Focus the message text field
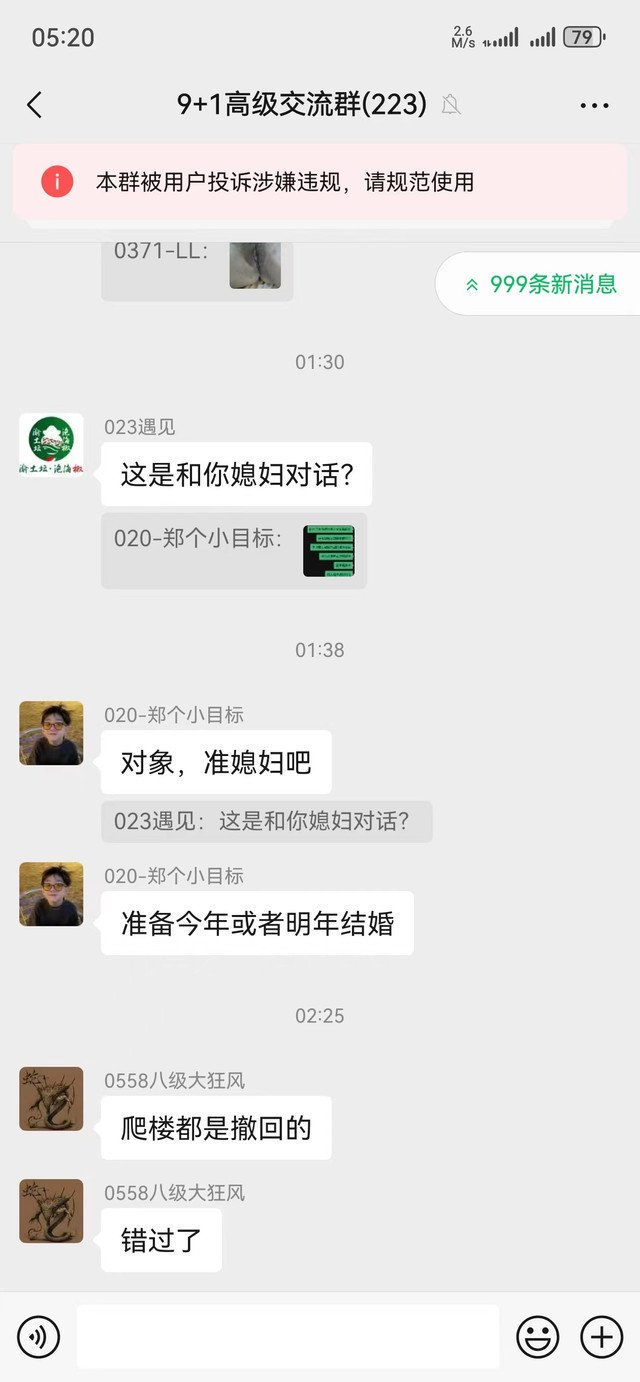Image resolution: width=640 pixels, height=1382 pixels. coord(287,1336)
